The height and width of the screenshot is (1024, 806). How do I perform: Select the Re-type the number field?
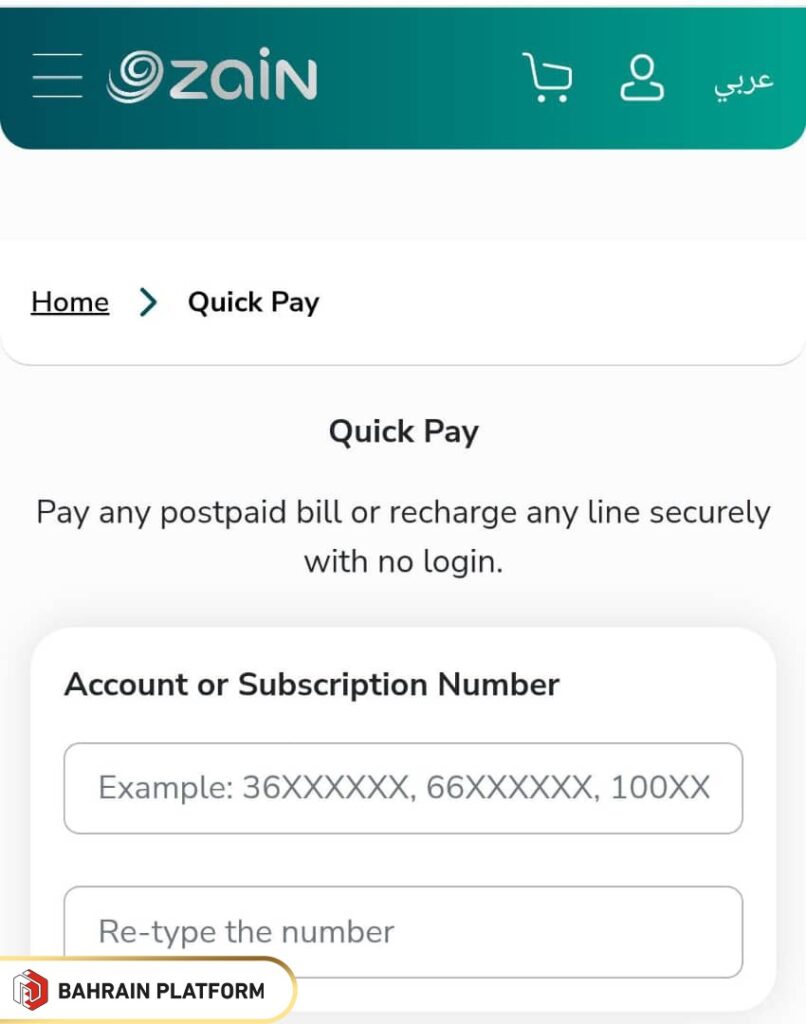pos(403,931)
